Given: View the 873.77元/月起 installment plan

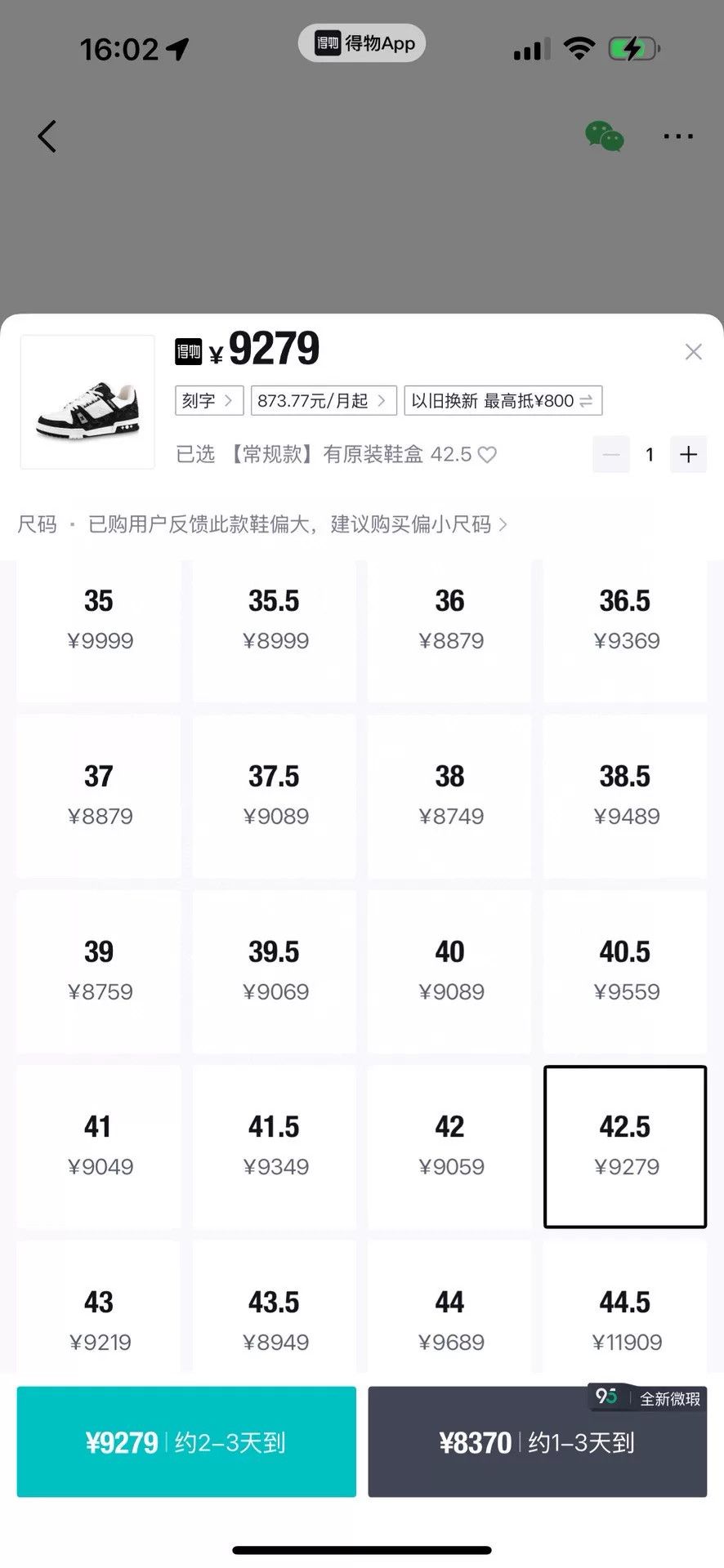Looking at the screenshot, I should pyautogui.click(x=324, y=401).
